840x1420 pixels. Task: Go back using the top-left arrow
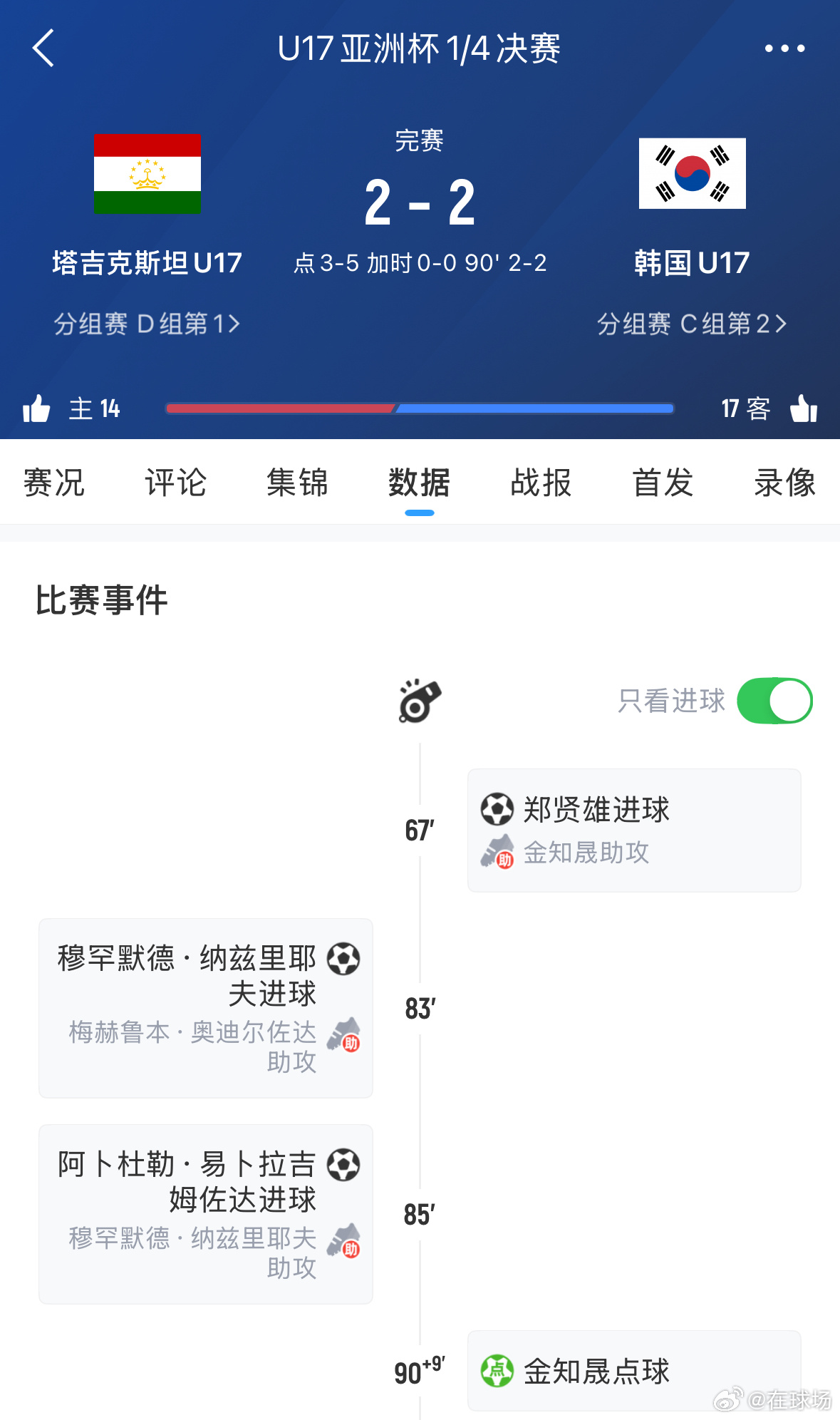tap(43, 48)
